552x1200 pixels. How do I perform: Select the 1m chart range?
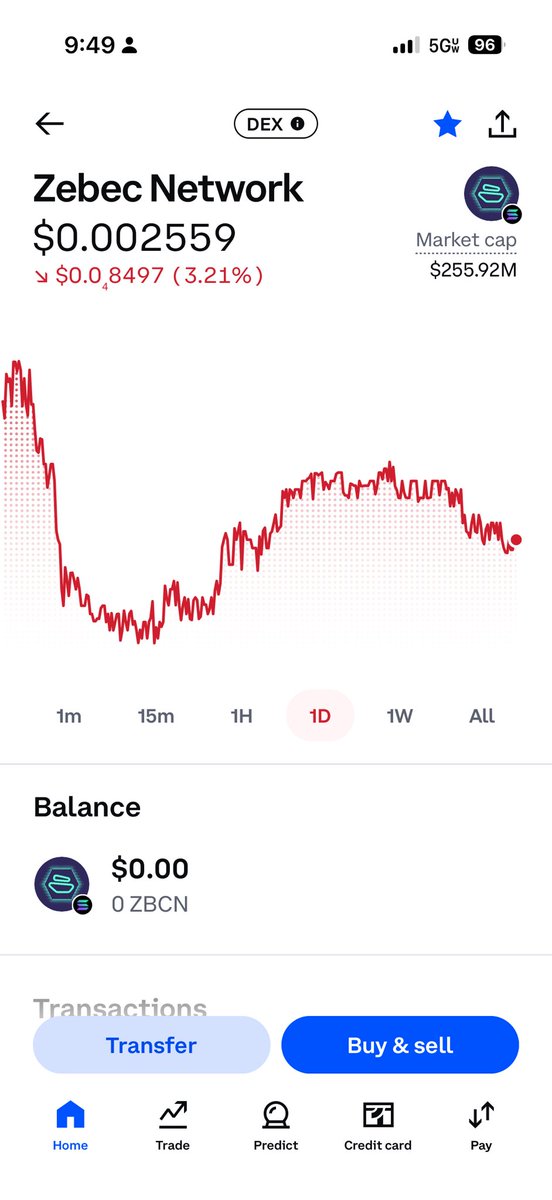(x=69, y=716)
